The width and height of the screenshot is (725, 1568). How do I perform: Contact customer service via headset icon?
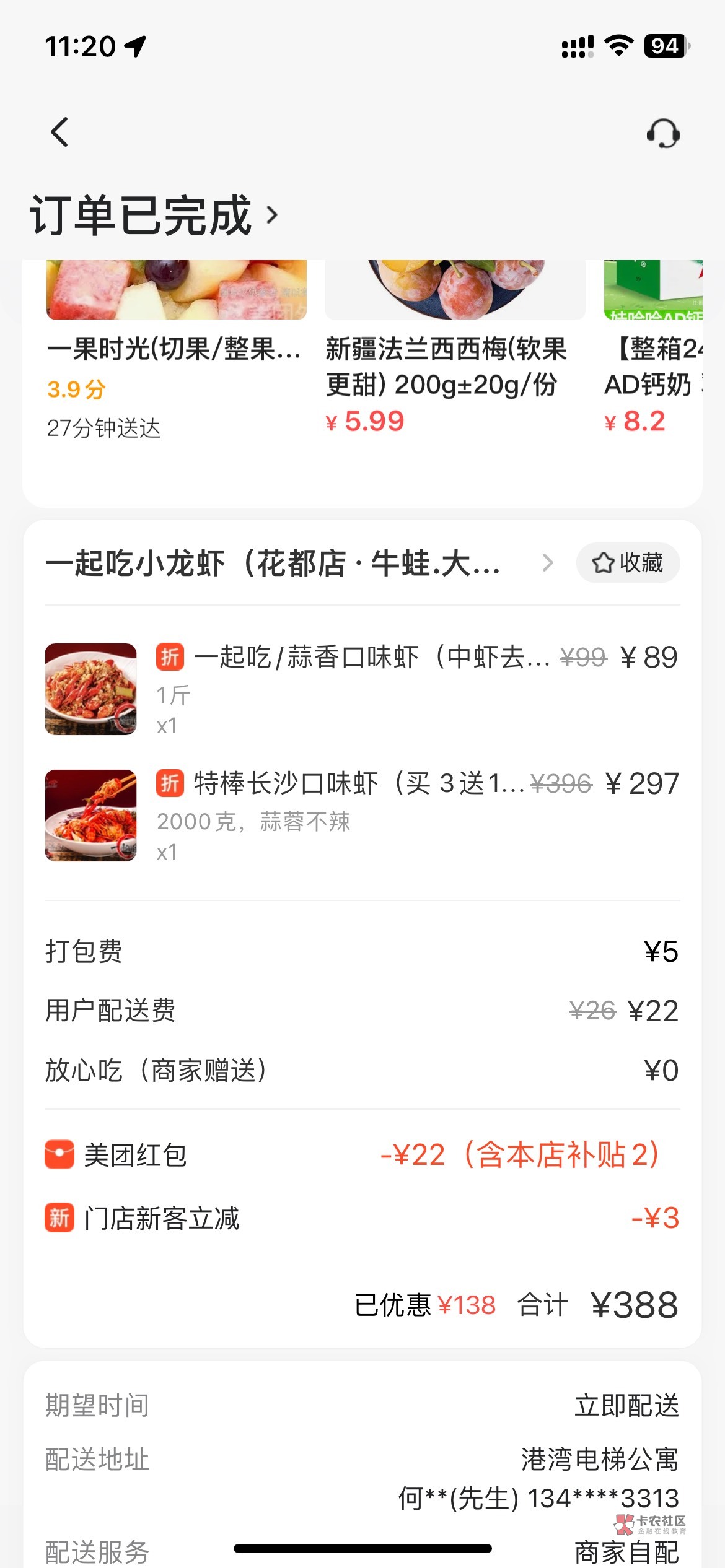(663, 133)
